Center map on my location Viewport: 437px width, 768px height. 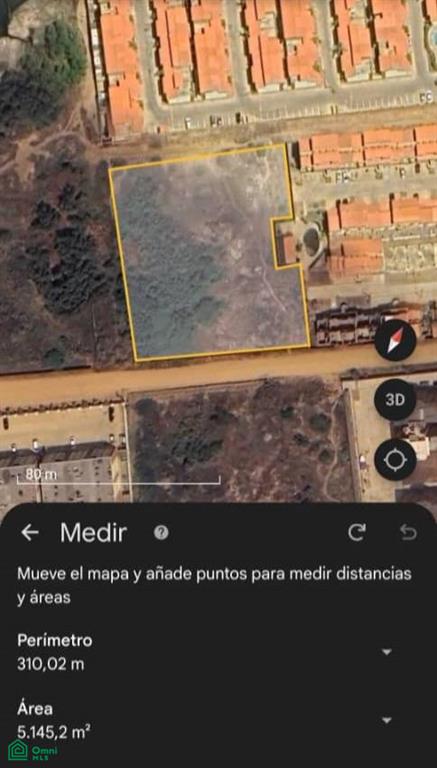point(395,459)
